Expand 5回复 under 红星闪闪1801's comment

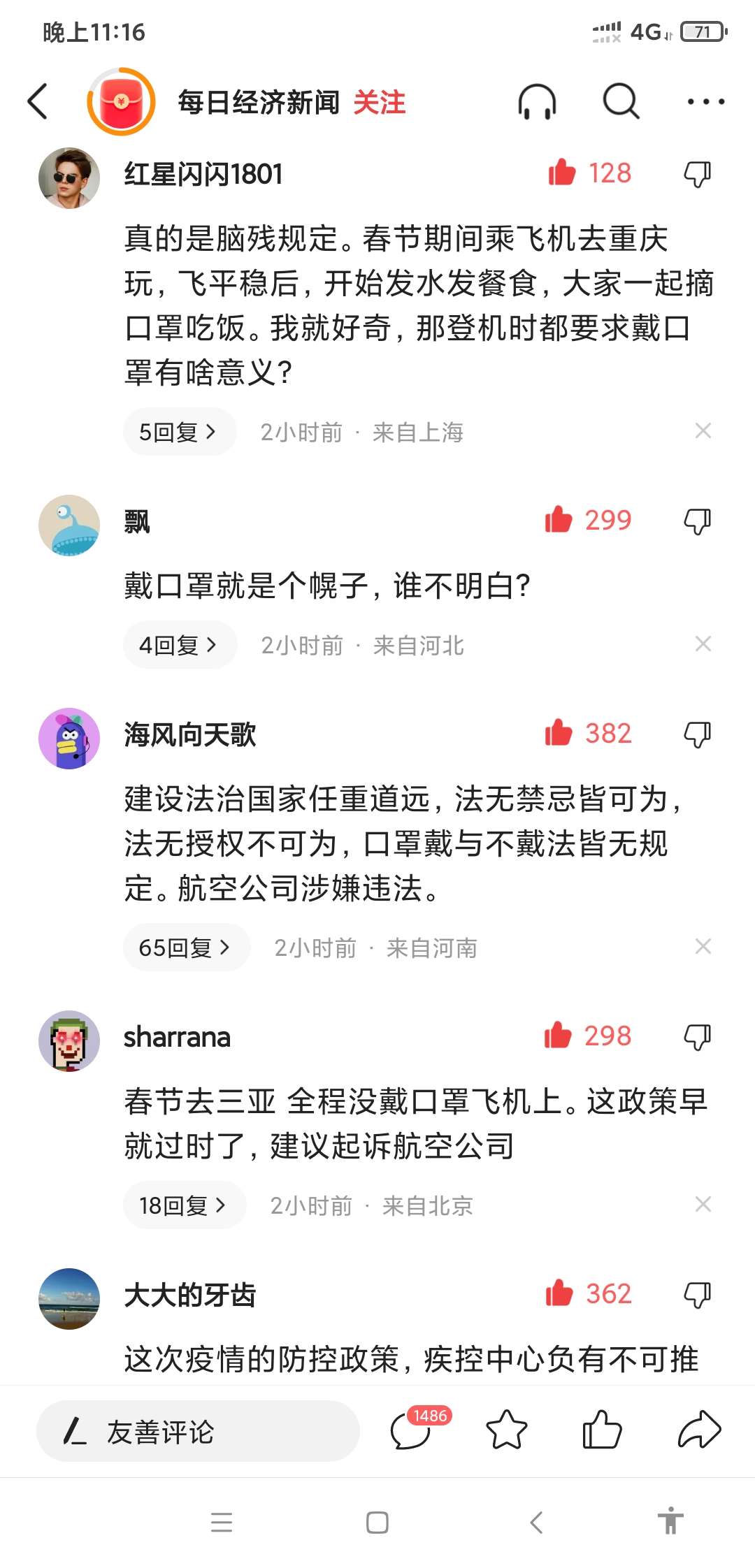(x=179, y=433)
